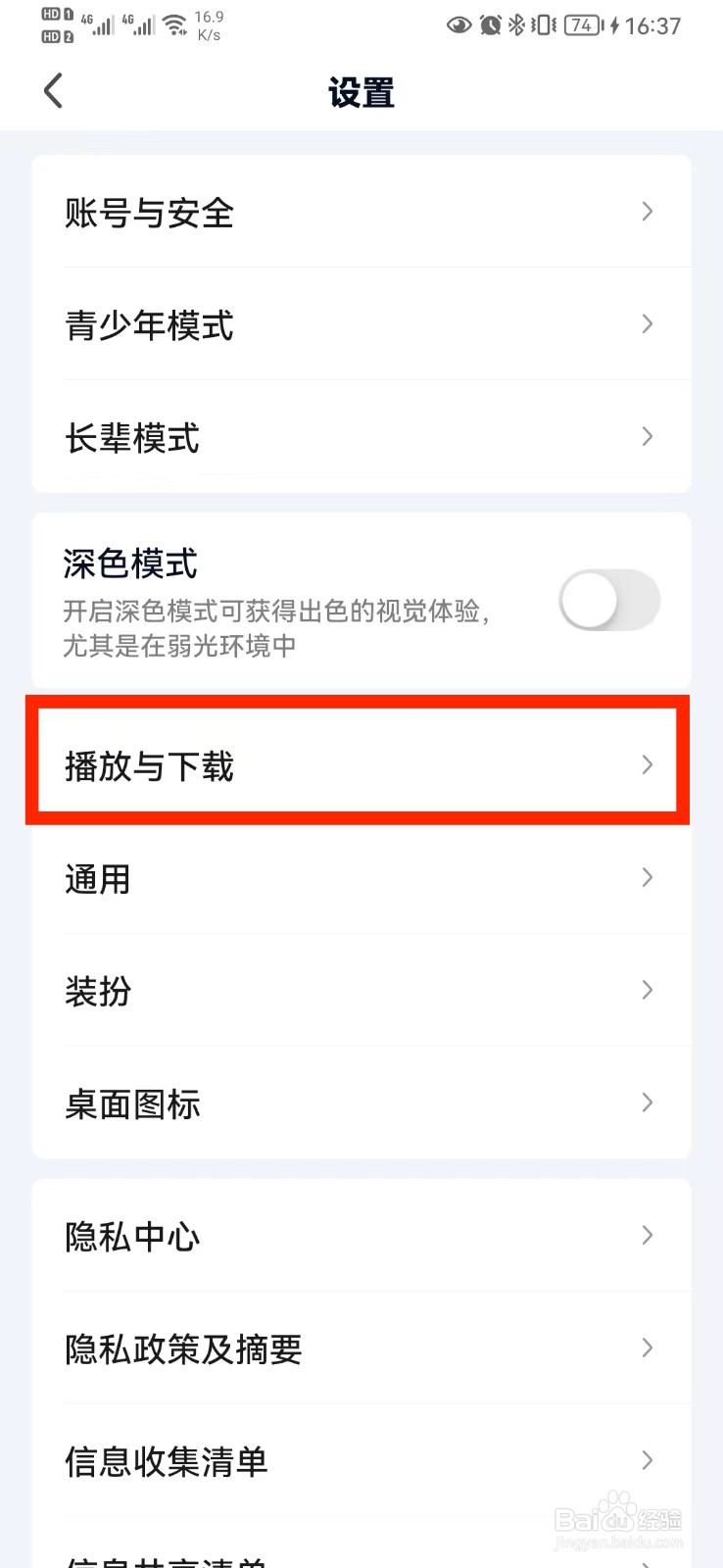
Task: View the 信息收集清单 data collection list
Action: [361, 1461]
